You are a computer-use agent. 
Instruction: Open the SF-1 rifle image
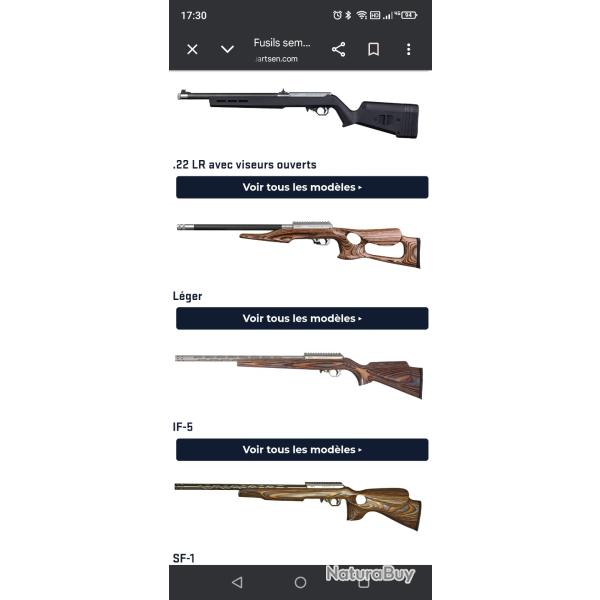click(x=298, y=505)
